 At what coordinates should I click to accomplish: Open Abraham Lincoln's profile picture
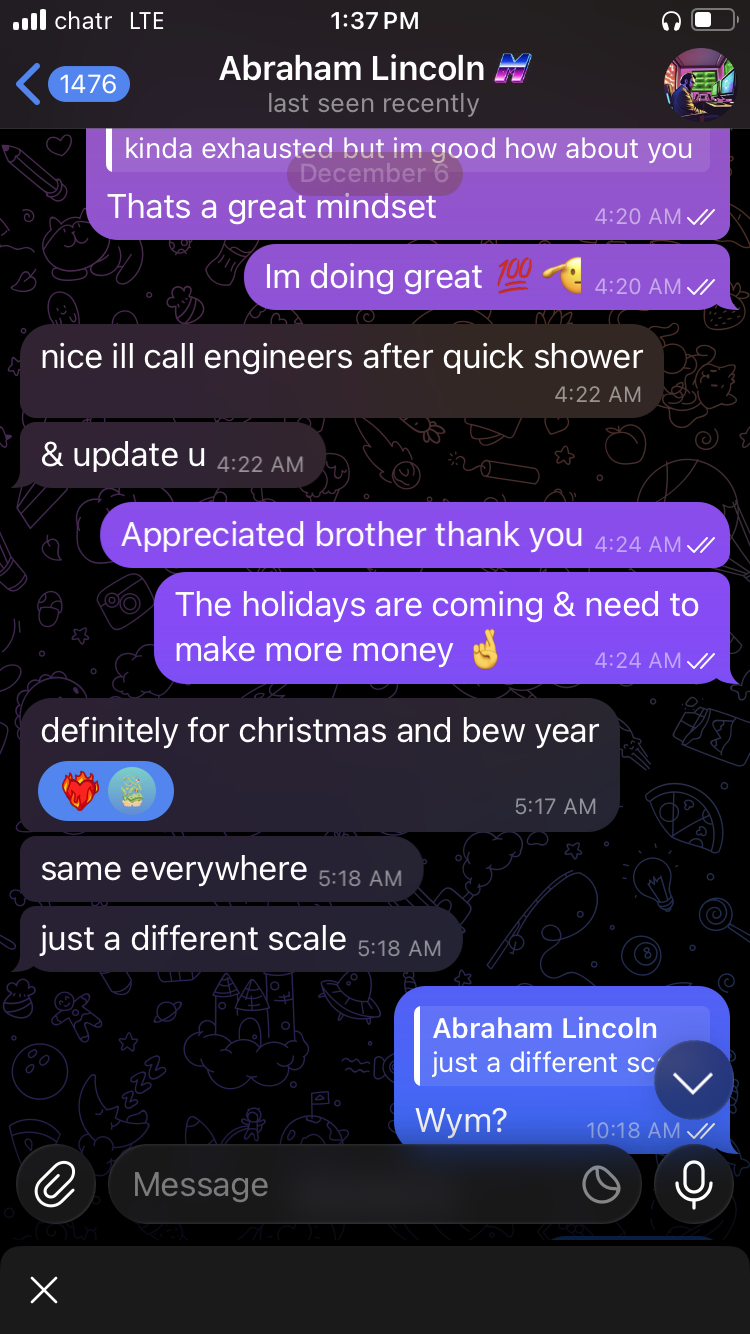point(699,83)
